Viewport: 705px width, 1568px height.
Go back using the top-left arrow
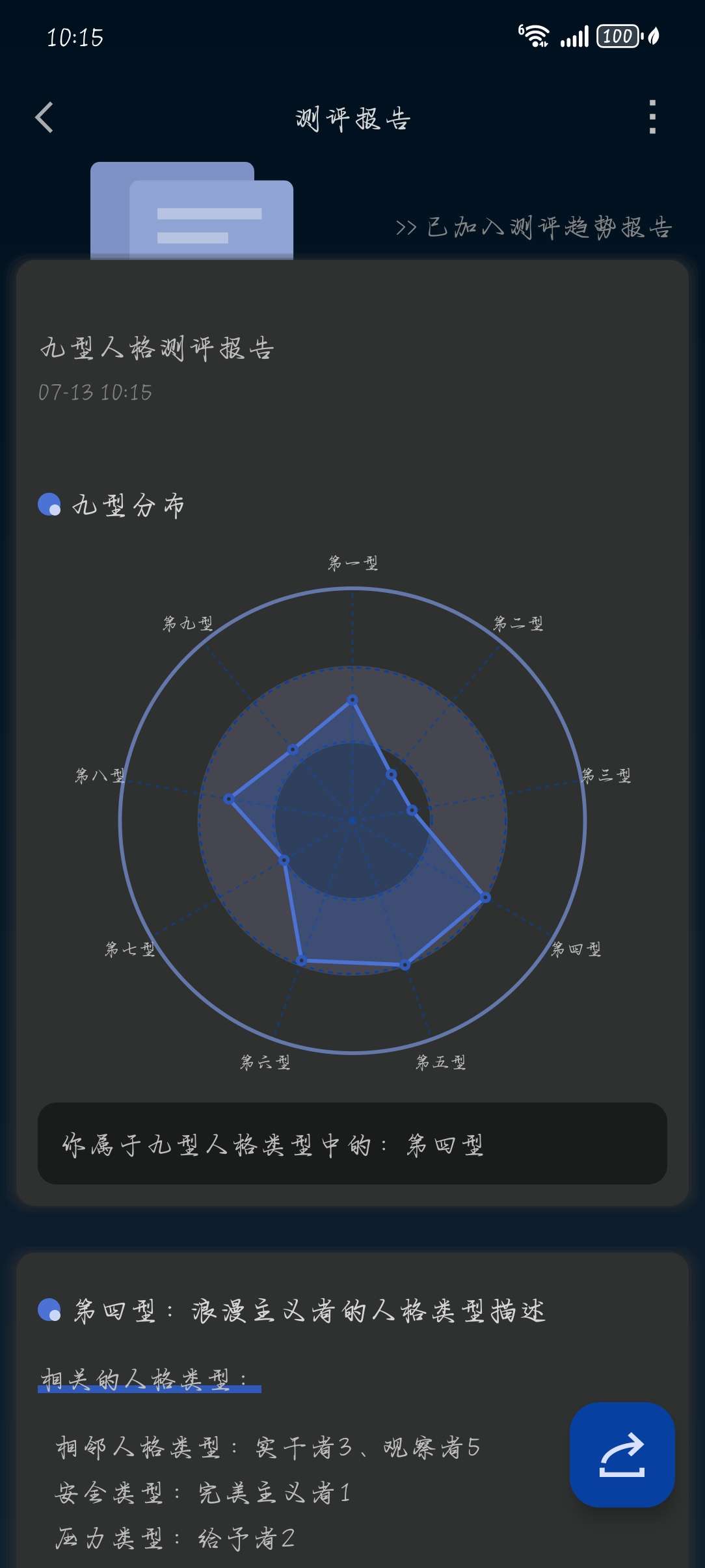(44, 118)
